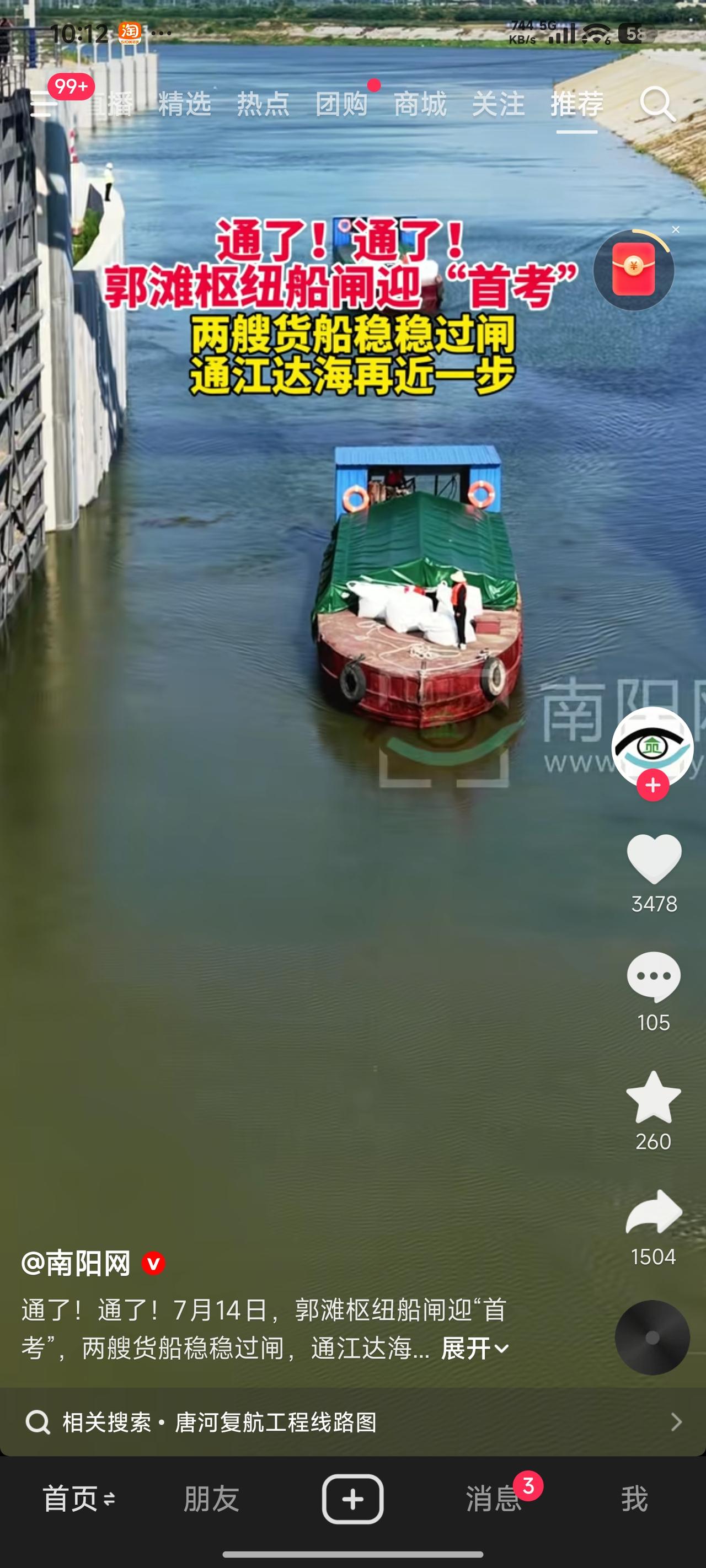Open the comments with 105 replies
The image size is (706, 1568).
pyautogui.click(x=654, y=977)
